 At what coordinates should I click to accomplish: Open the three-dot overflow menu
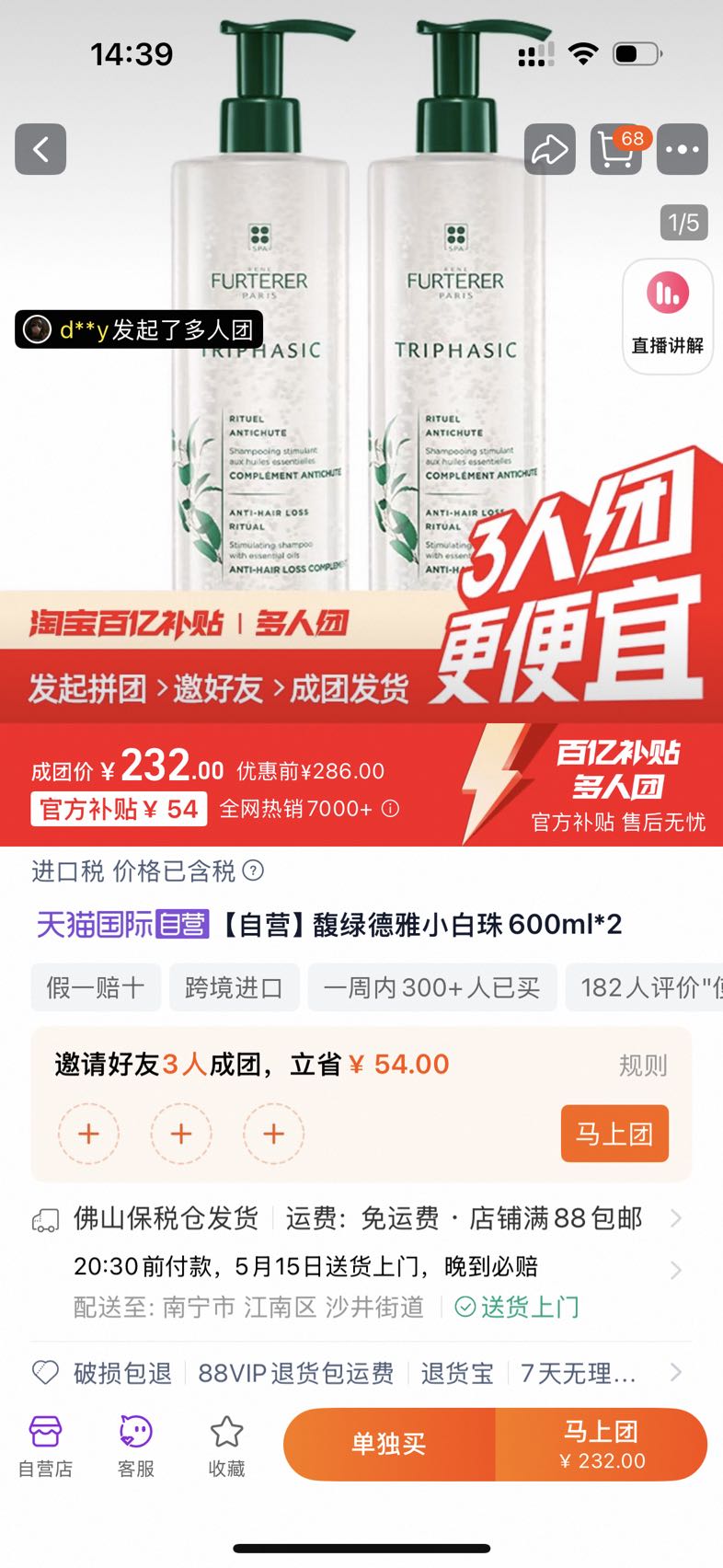coord(683,149)
